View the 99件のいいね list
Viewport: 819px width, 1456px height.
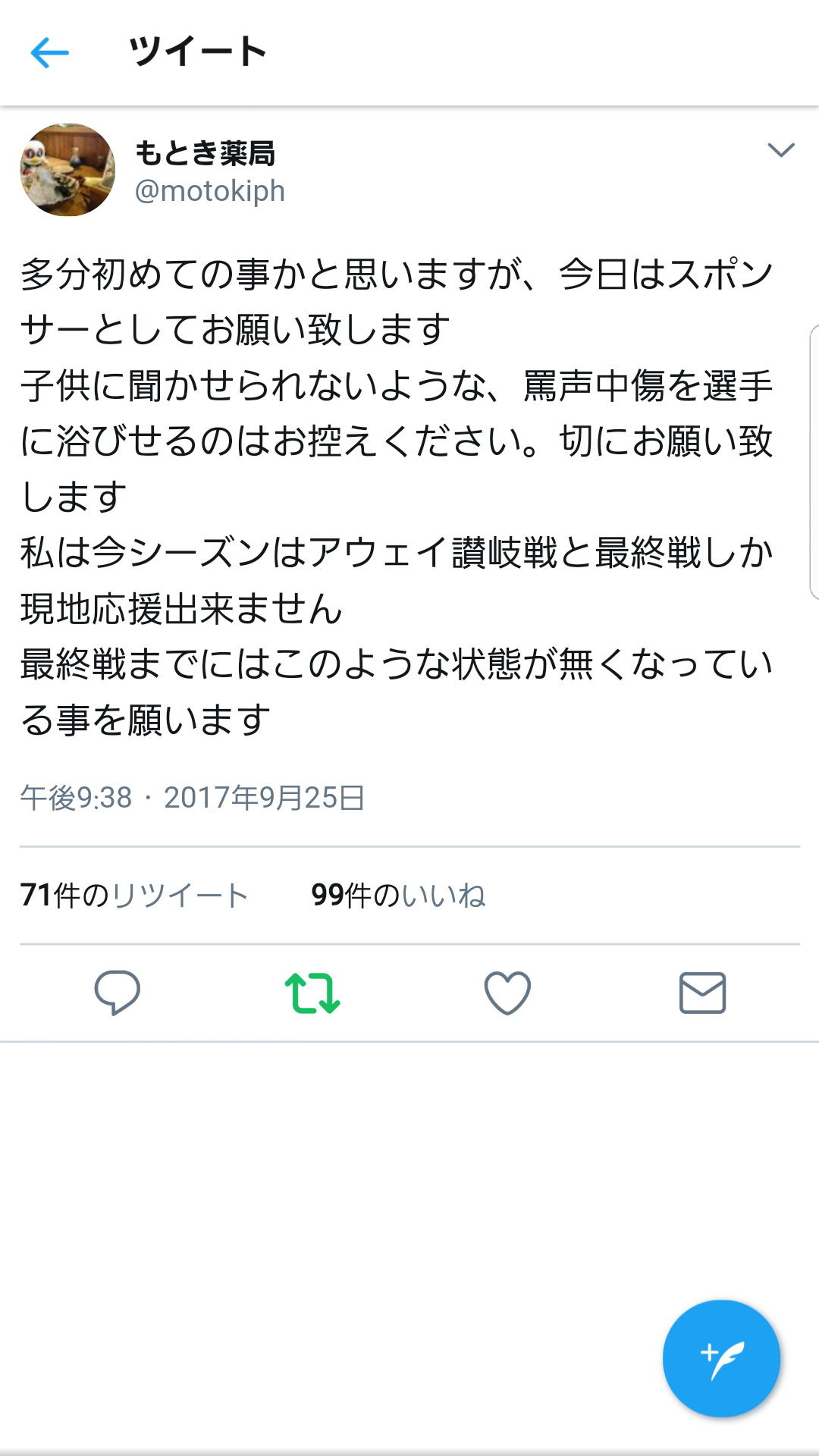398,896
